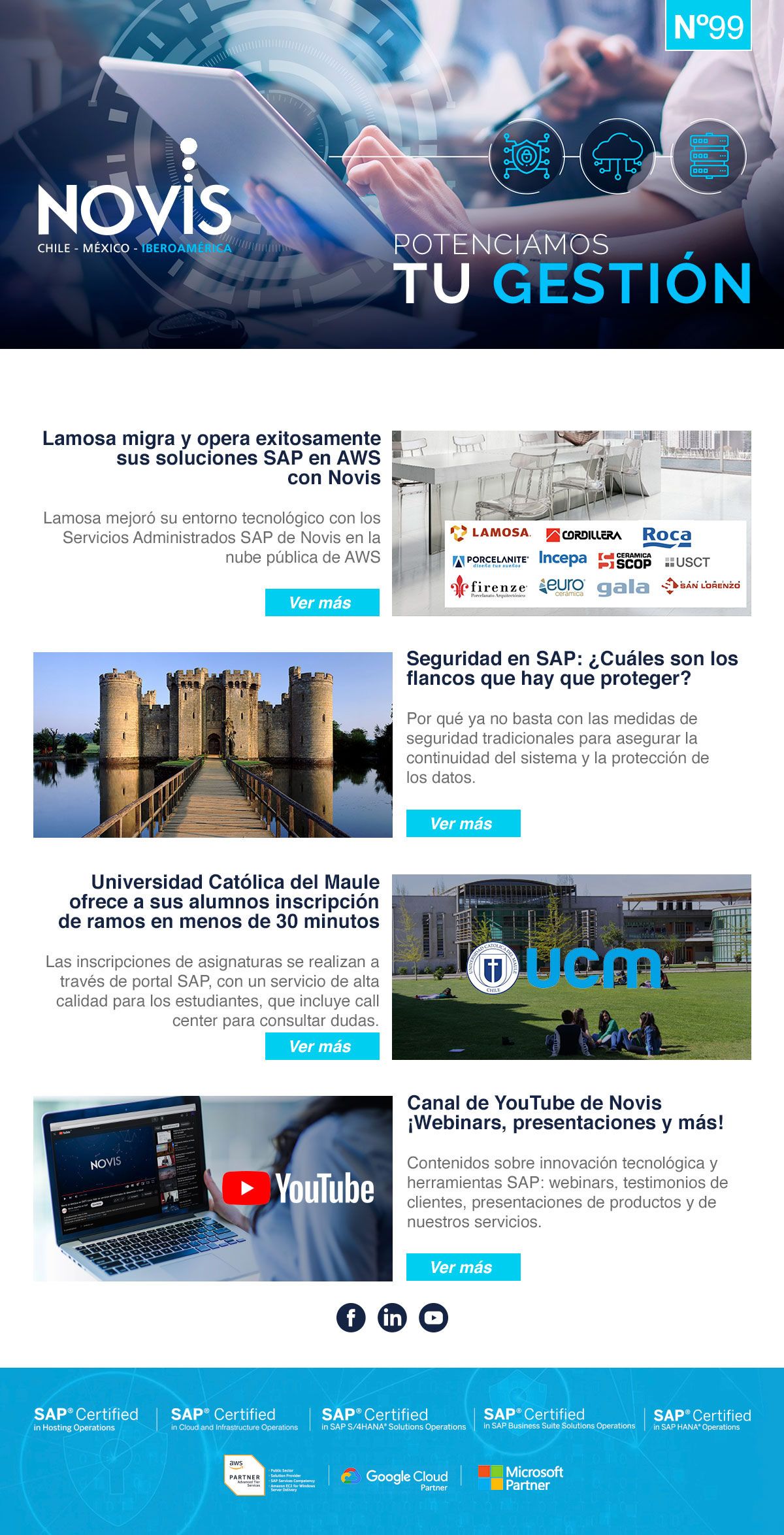
Task: Open the Lamosa brands image tile
Action: [x=572, y=523]
